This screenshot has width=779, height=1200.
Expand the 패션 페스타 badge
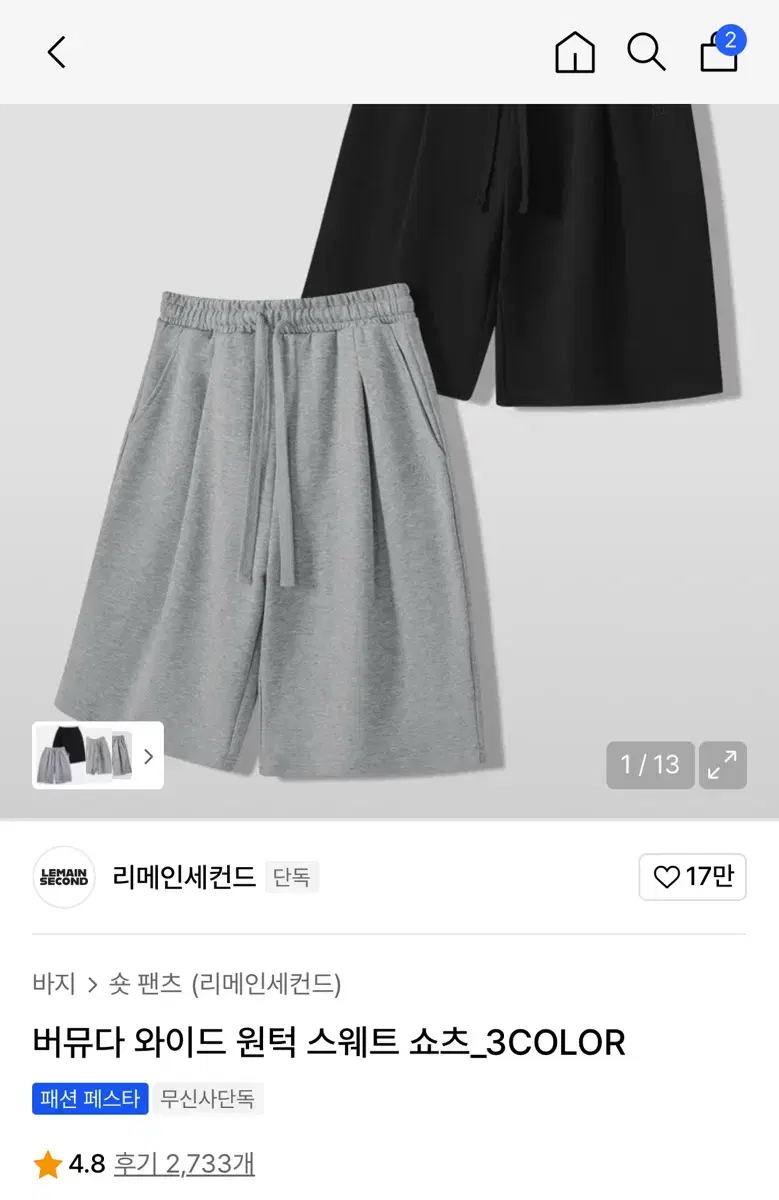(90, 1099)
